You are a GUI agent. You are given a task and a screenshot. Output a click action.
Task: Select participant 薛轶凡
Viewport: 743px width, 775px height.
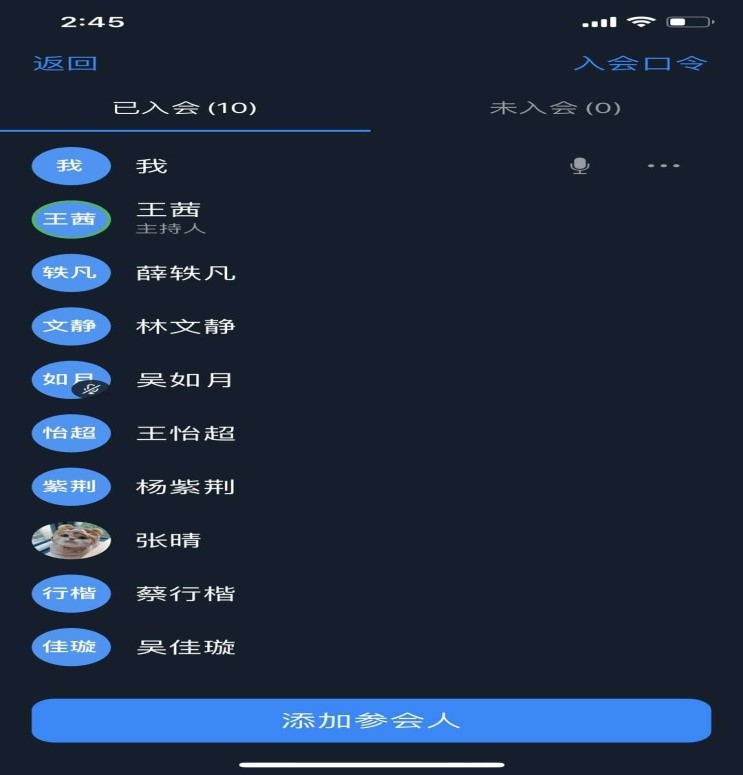pos(186,273)
